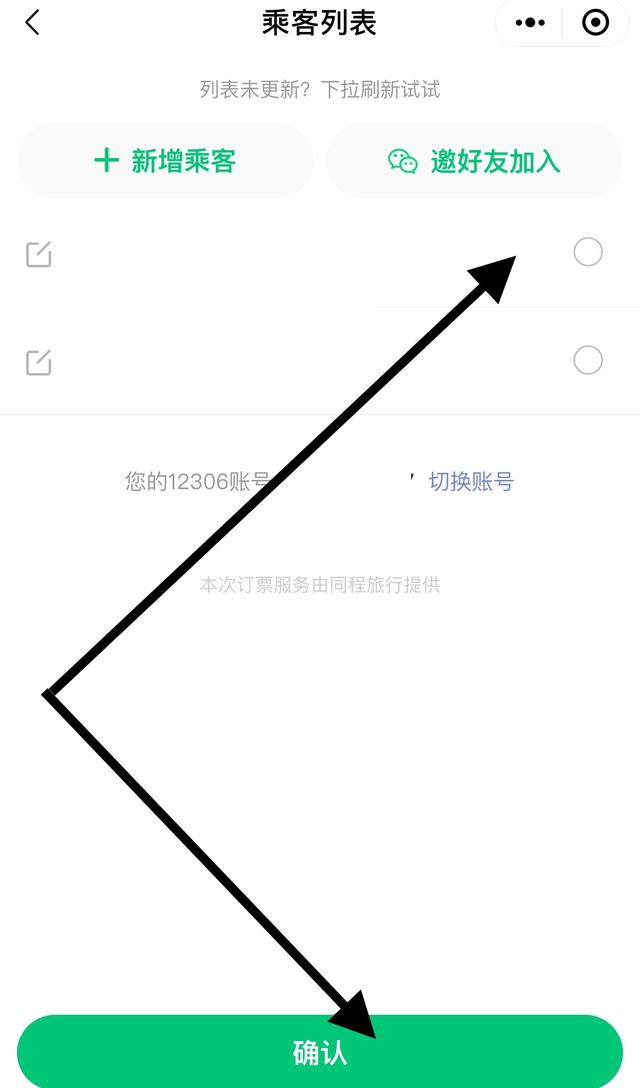The width and height of the screenshot is (640, 1088).
Task: Edit the first passenger's details
Action: pos(38,254)
